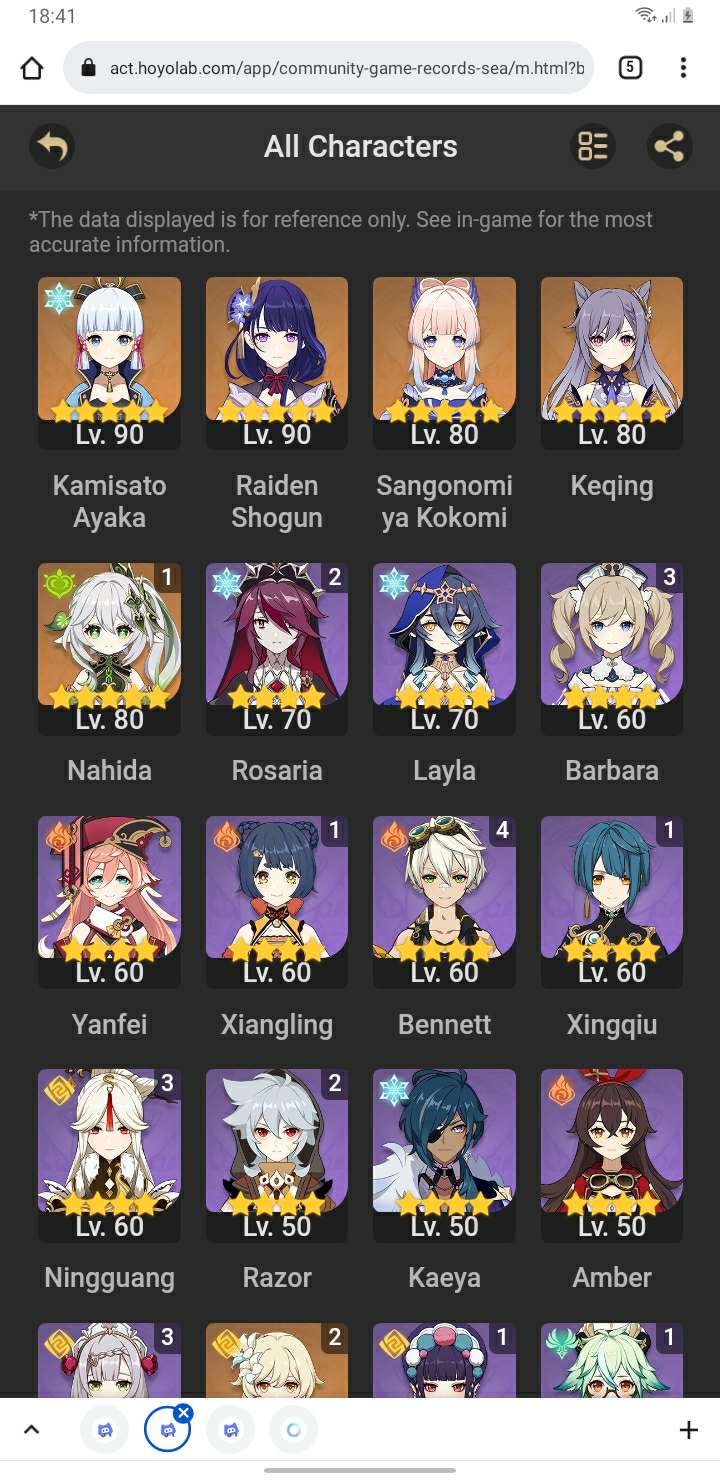Select Bennett's character card
The width and height of the screenshot is (720, 1480).
pyautogui.click(x=444, y=900)
